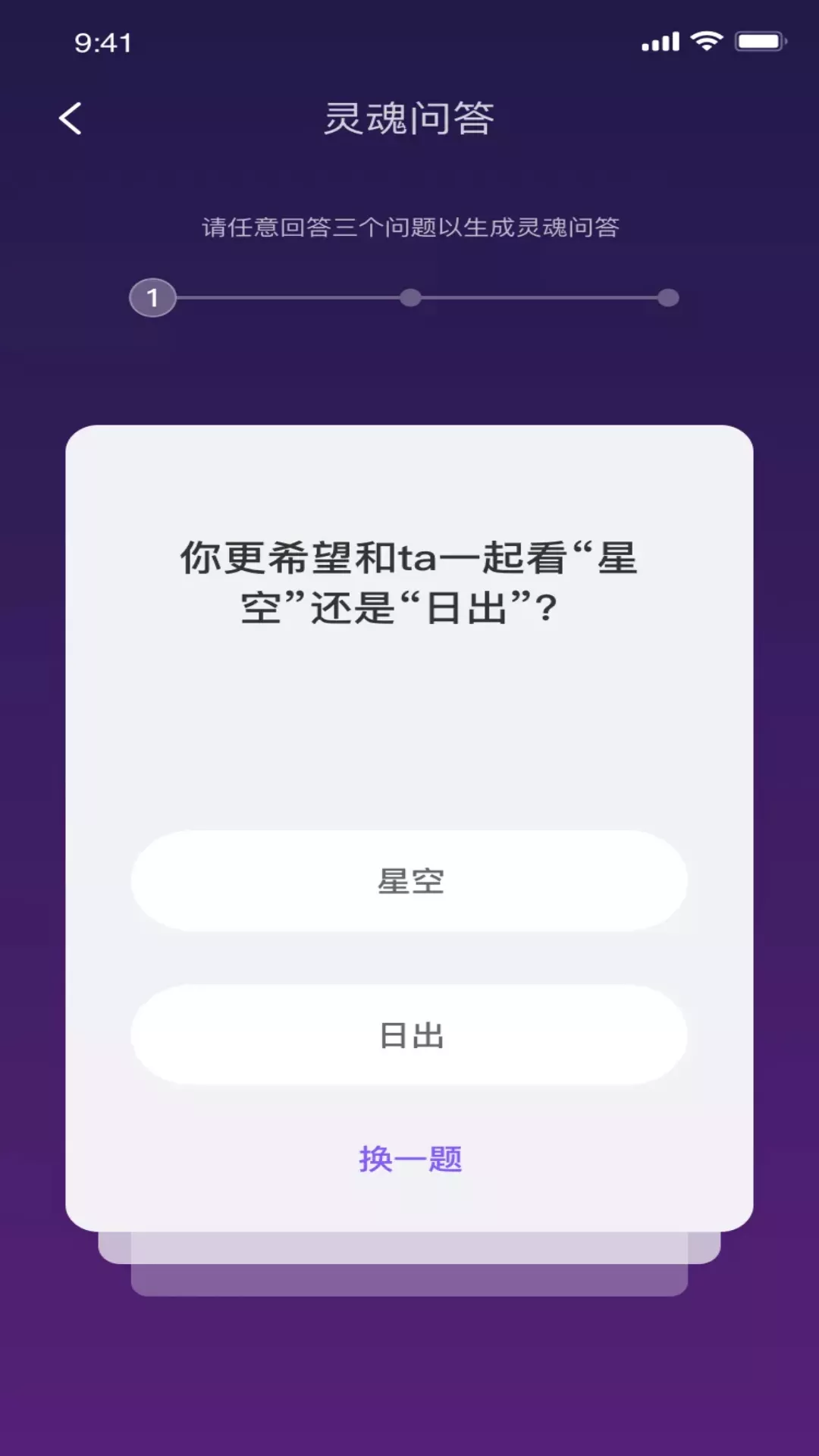Click the cellular signal icon

pos(661,43)
